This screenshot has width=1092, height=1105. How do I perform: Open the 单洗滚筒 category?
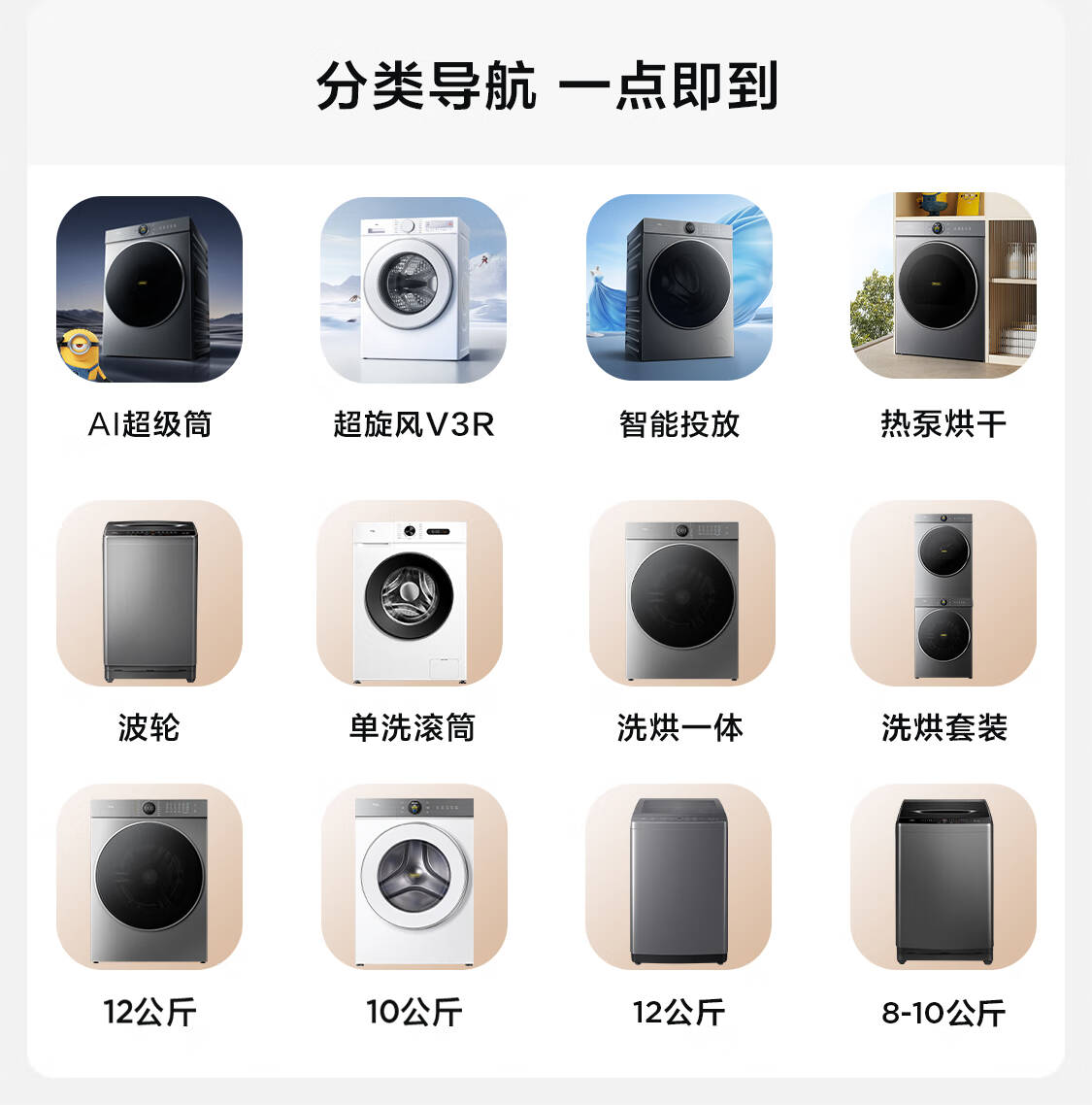[x=411, y=593]
